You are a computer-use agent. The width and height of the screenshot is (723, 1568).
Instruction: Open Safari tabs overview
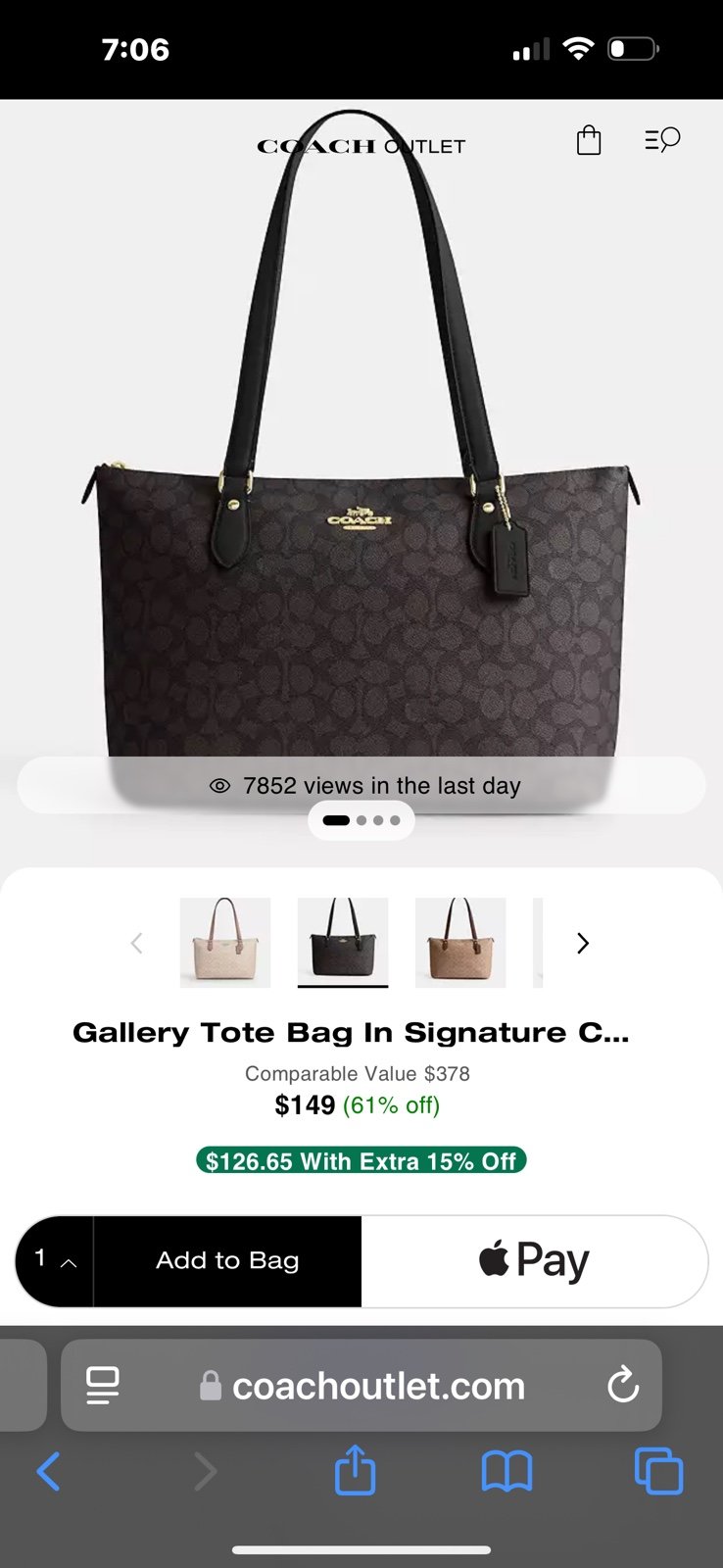point(658,1471)
